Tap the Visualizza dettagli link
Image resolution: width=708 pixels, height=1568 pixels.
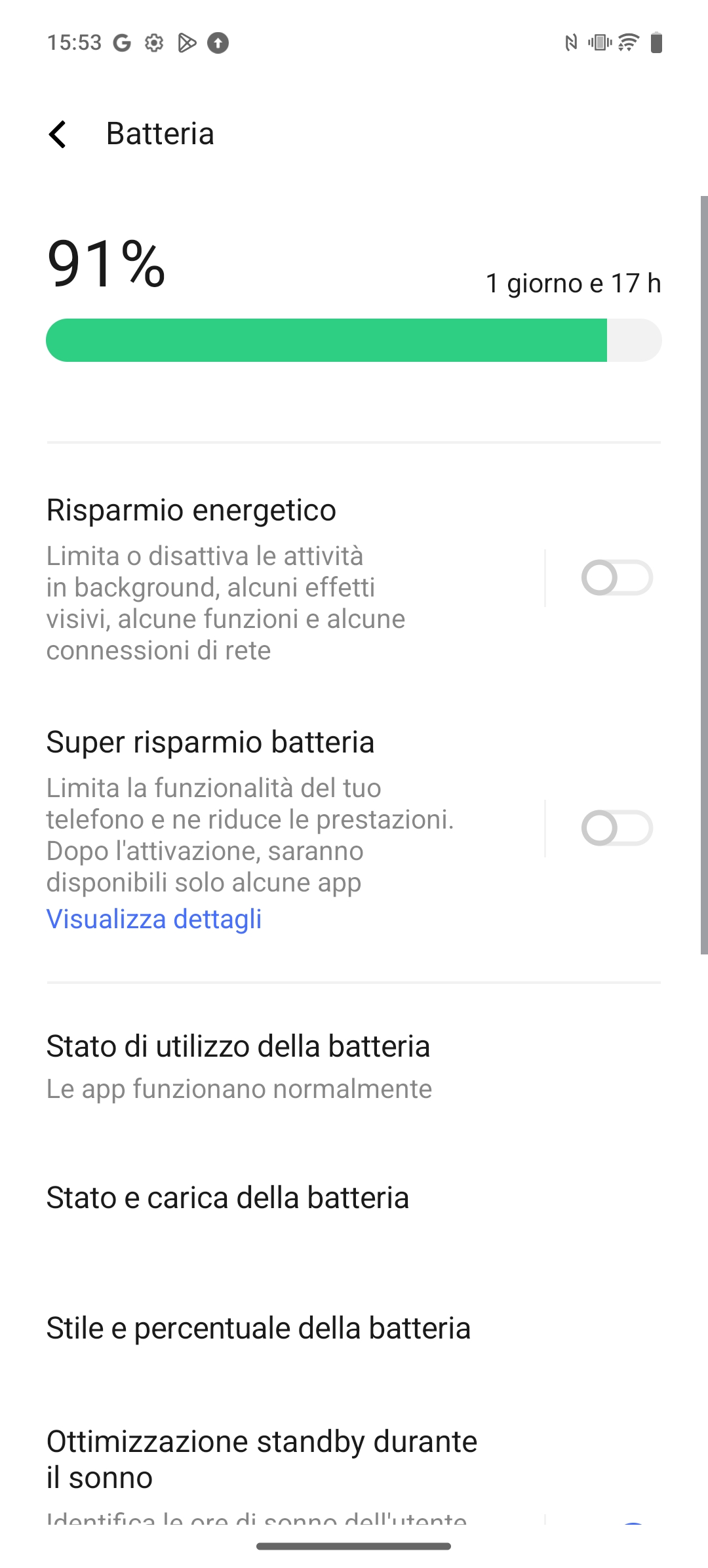tap(154, 919)
